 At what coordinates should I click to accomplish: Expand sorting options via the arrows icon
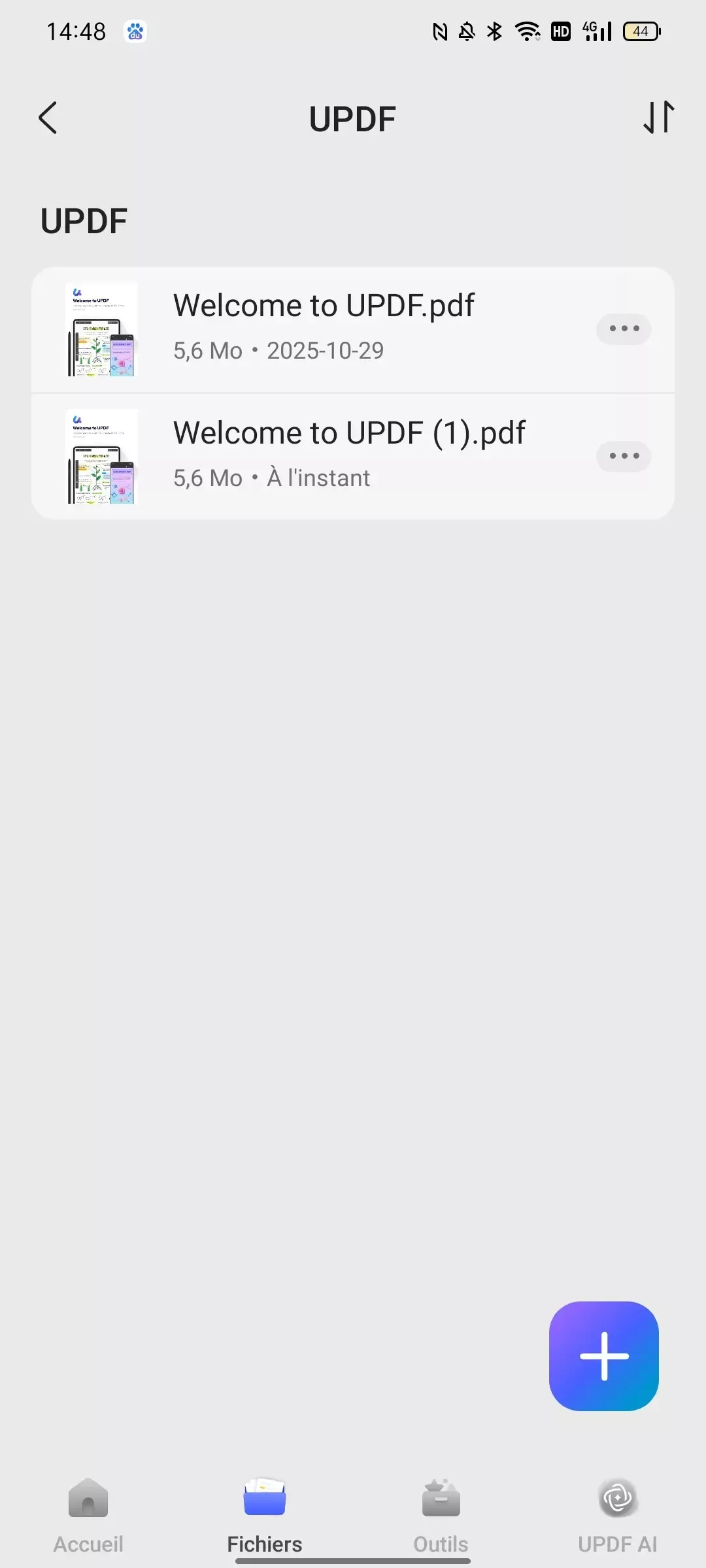click(x=658, y=118)
